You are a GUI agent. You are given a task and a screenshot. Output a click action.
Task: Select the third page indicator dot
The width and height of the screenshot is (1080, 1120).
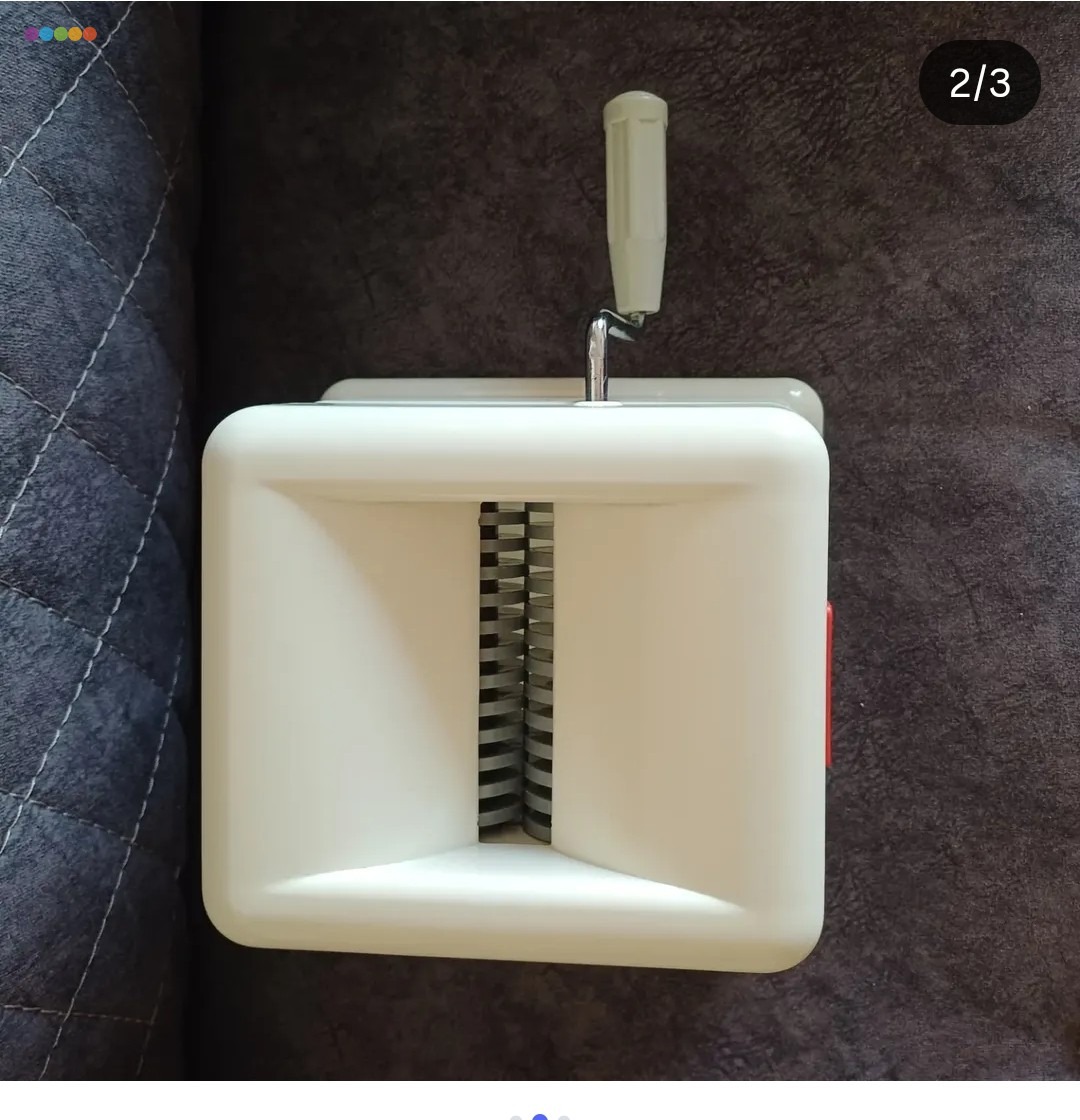coord(564,1118)
